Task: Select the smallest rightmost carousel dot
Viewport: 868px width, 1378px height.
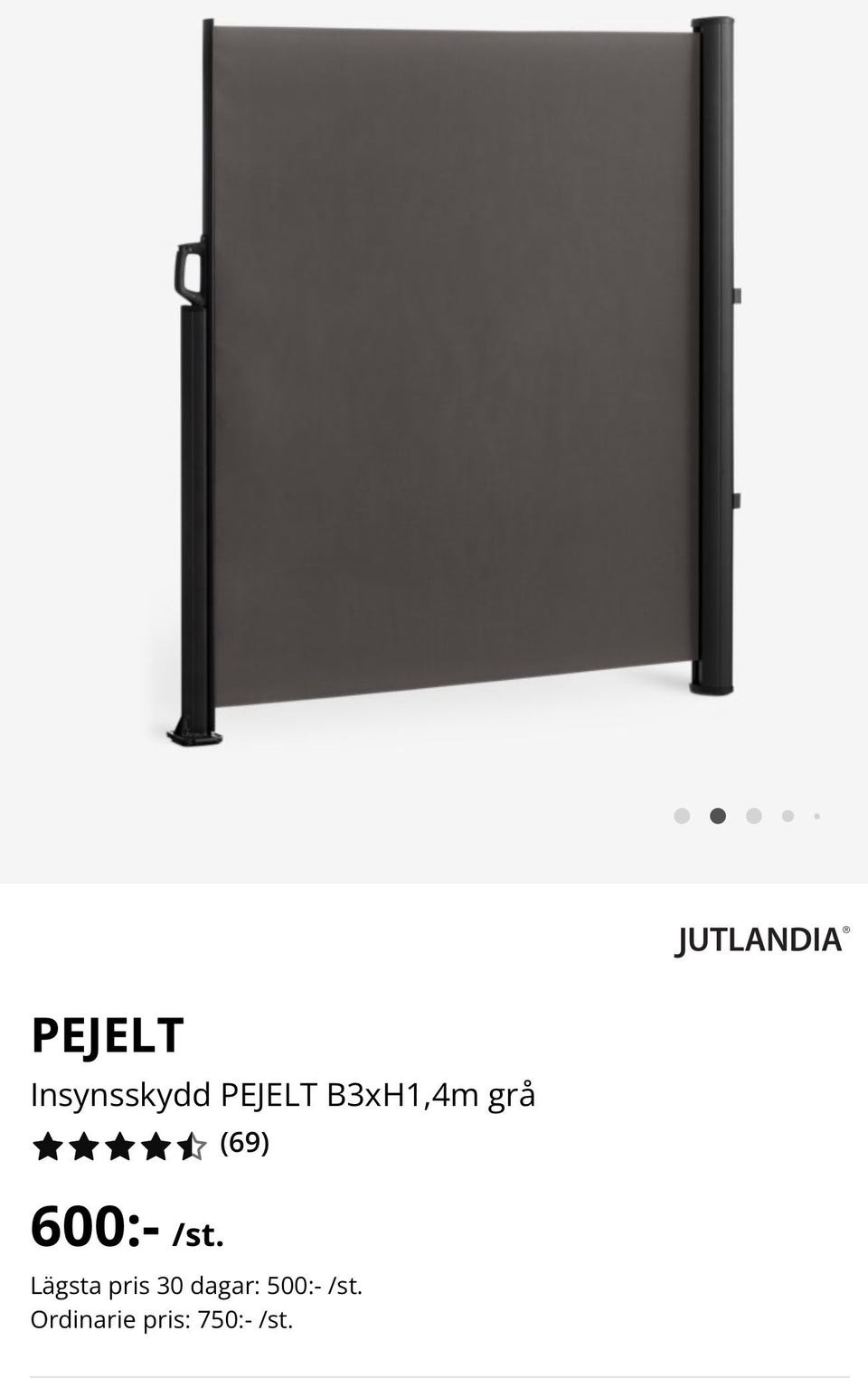Action: coord(818,816)
